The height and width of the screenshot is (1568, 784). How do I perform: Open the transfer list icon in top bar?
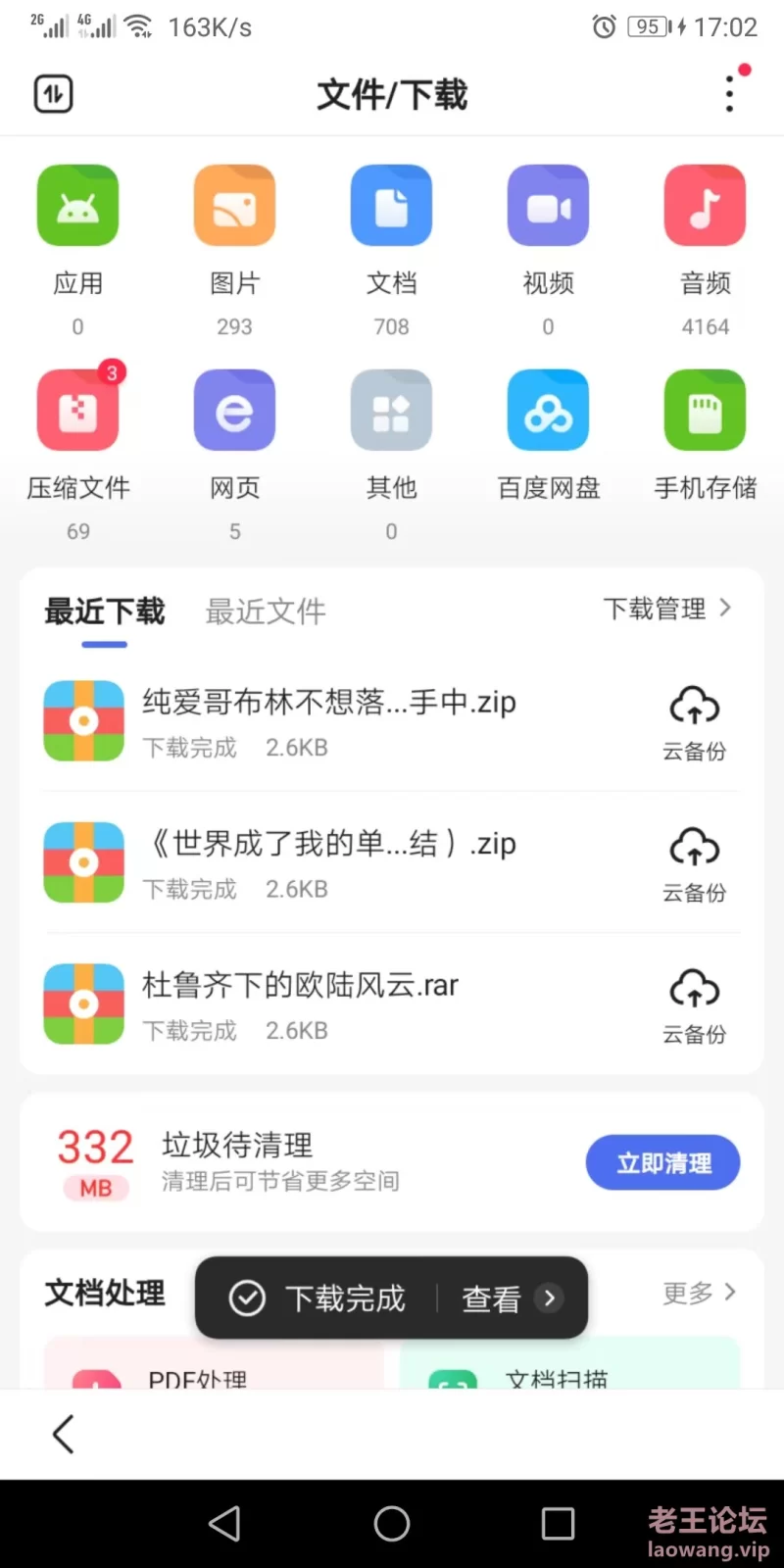pyautogui.click(x=53, y=94)
